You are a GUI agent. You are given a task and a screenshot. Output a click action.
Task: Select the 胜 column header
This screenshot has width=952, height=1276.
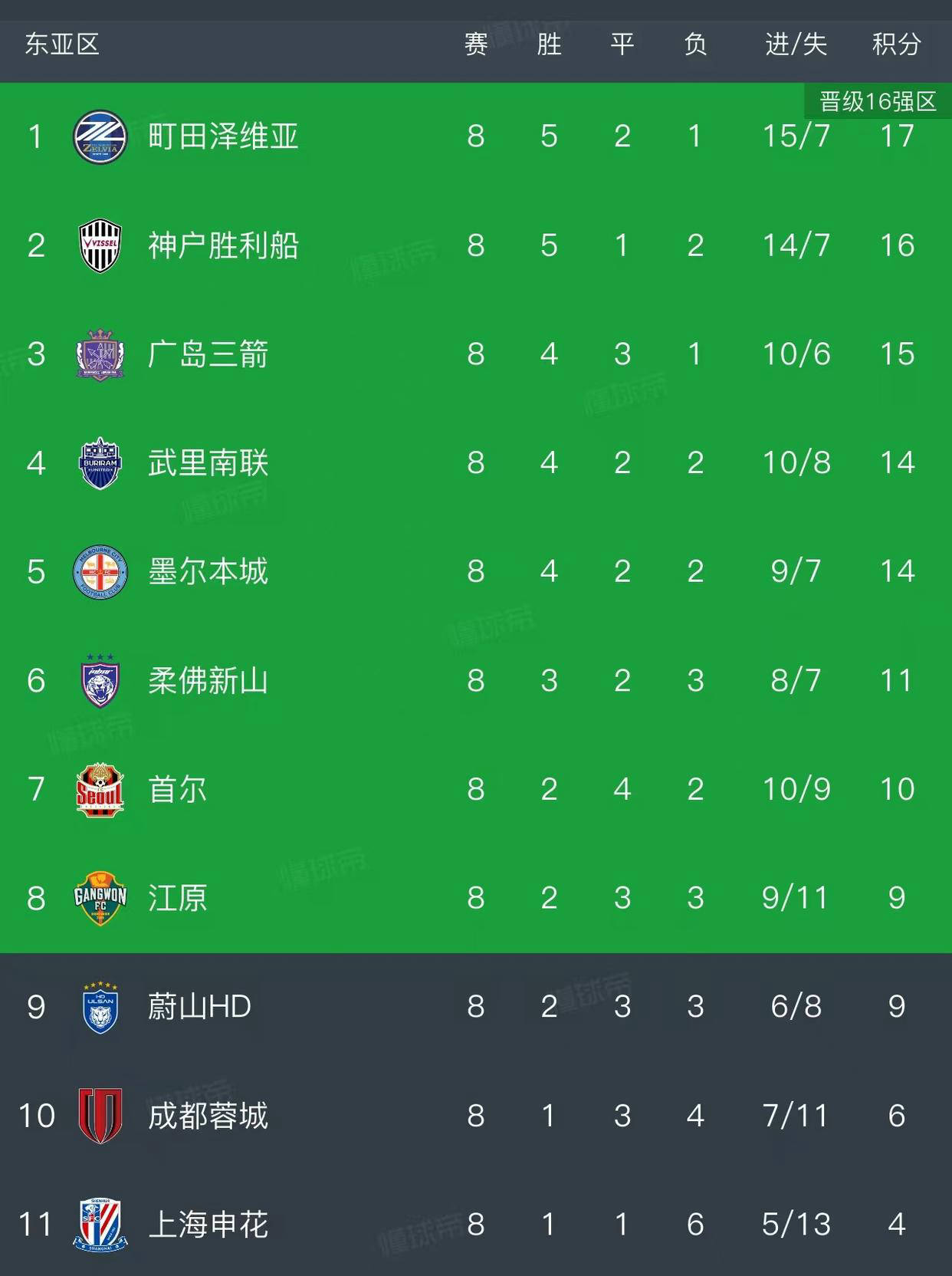[549, 44]
